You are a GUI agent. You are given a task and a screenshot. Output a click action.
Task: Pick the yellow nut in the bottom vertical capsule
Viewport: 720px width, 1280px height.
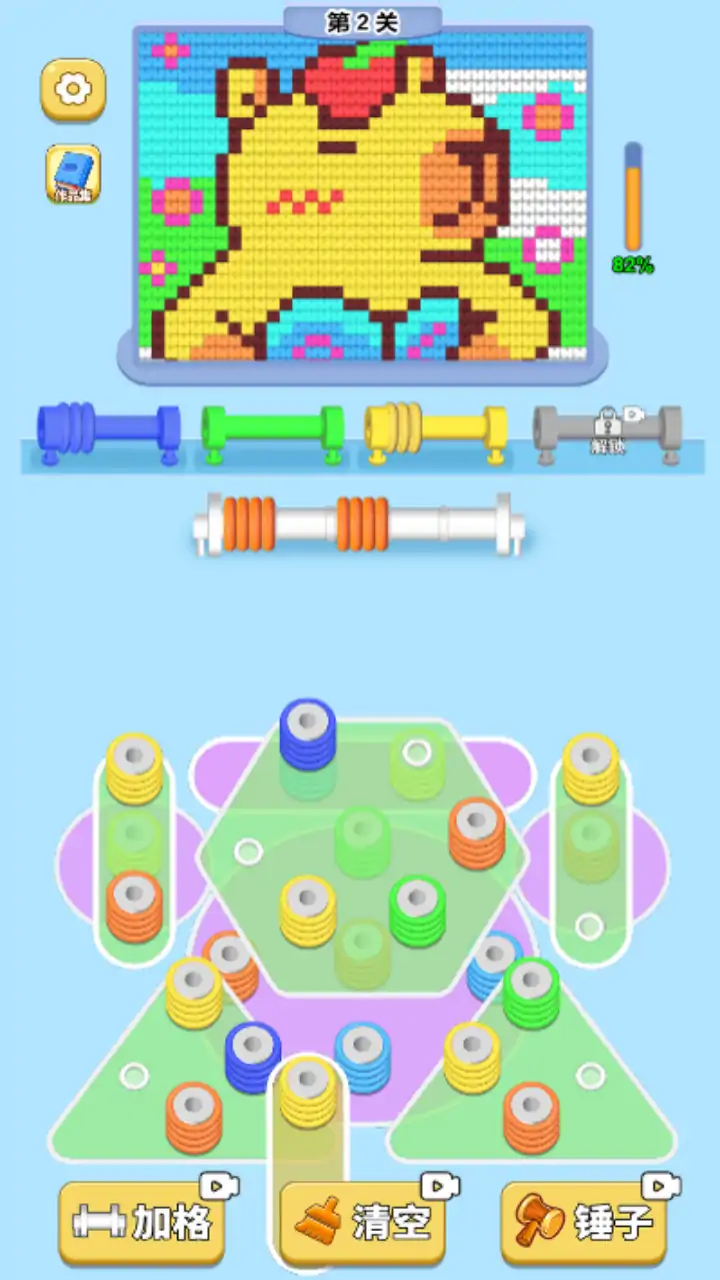point(307,1092)
